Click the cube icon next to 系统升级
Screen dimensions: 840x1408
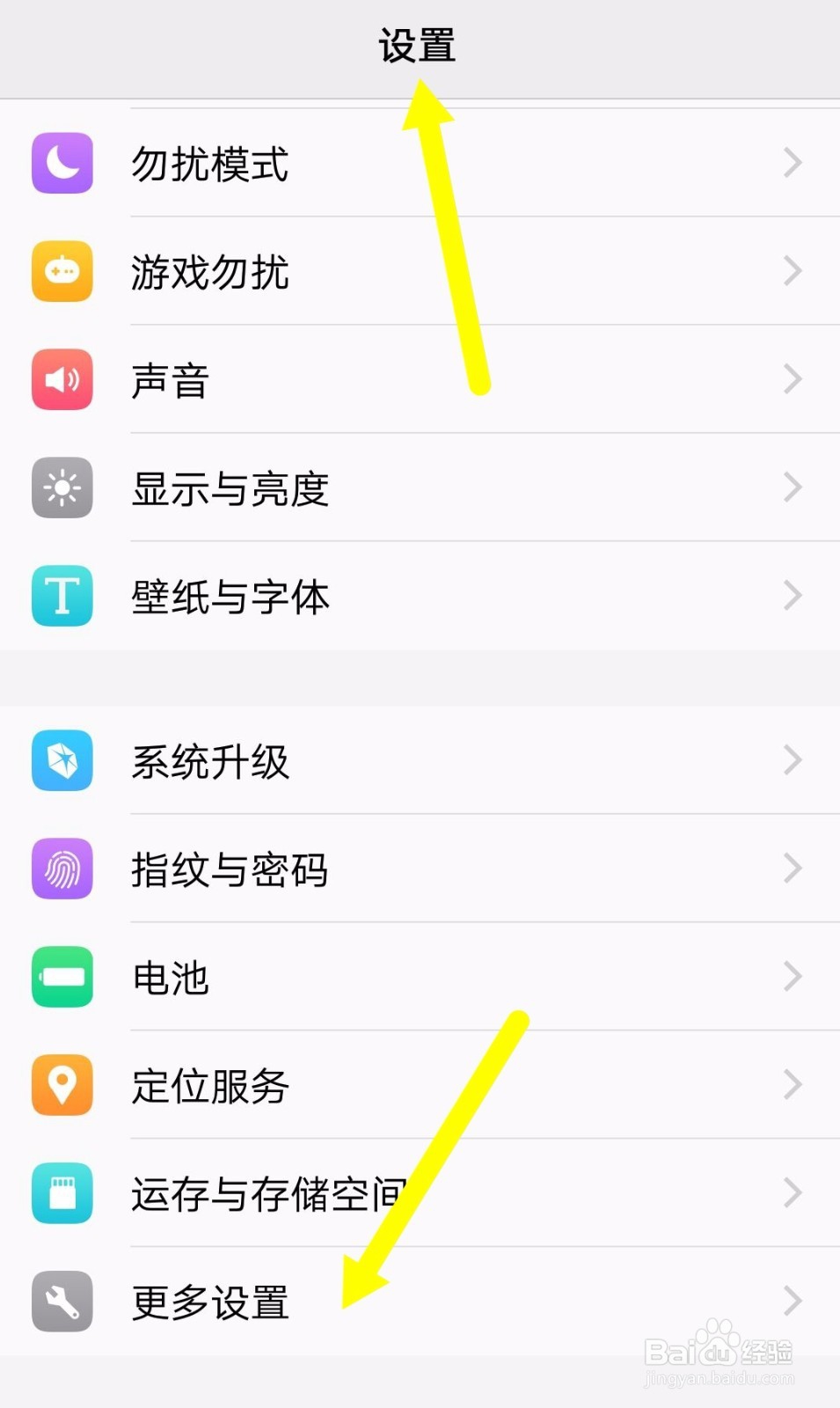(x=61, y=761)
